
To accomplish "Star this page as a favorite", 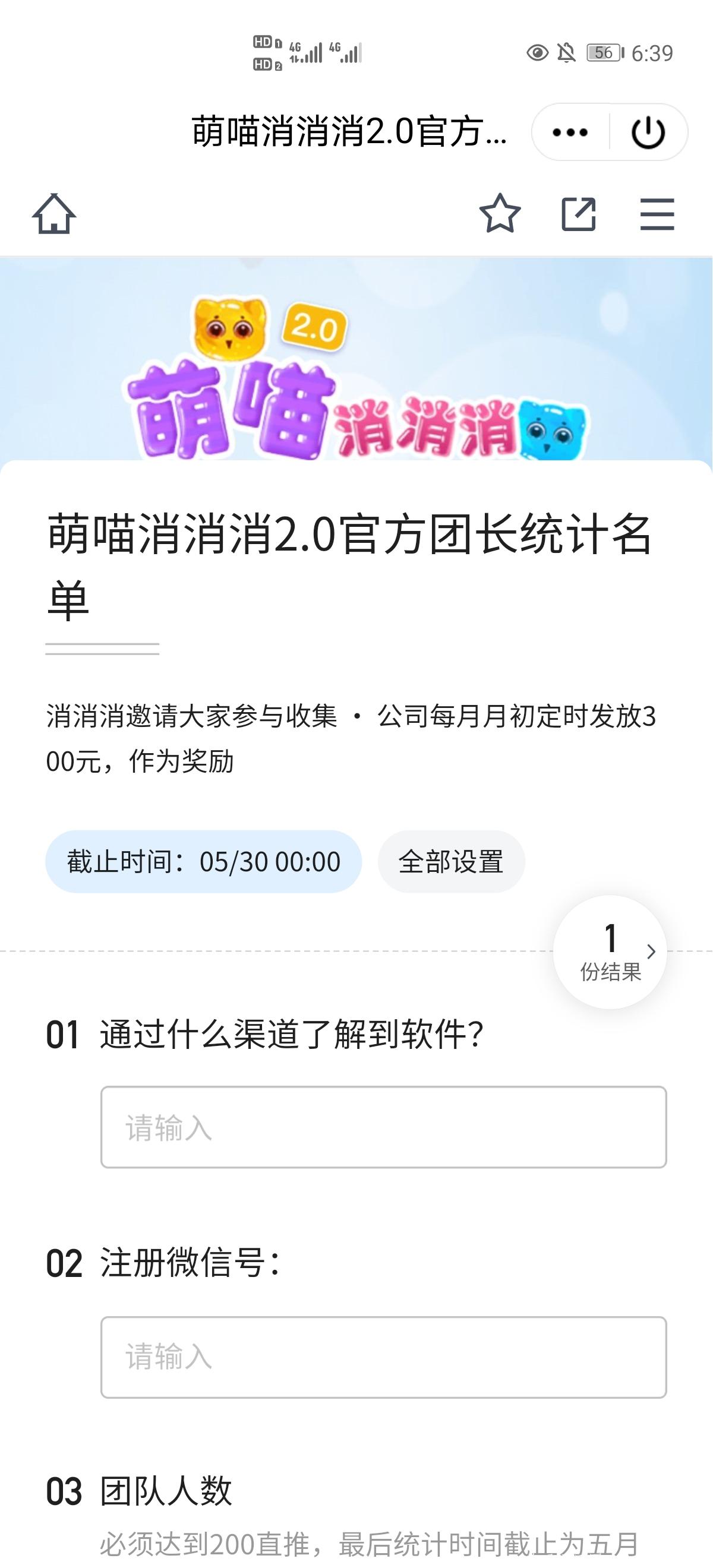I will 499,214.
